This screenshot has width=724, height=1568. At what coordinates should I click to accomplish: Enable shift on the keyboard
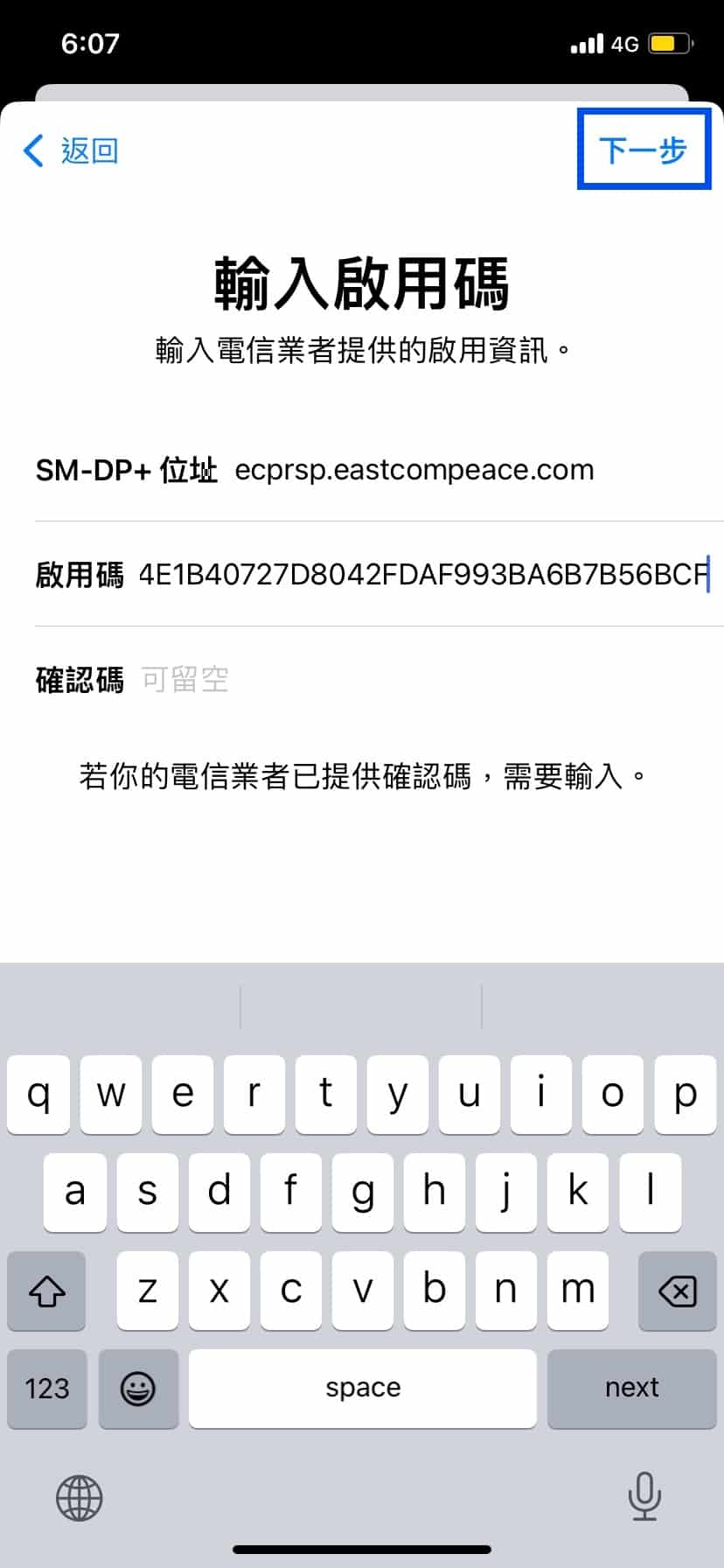(x=47, y=1291)
